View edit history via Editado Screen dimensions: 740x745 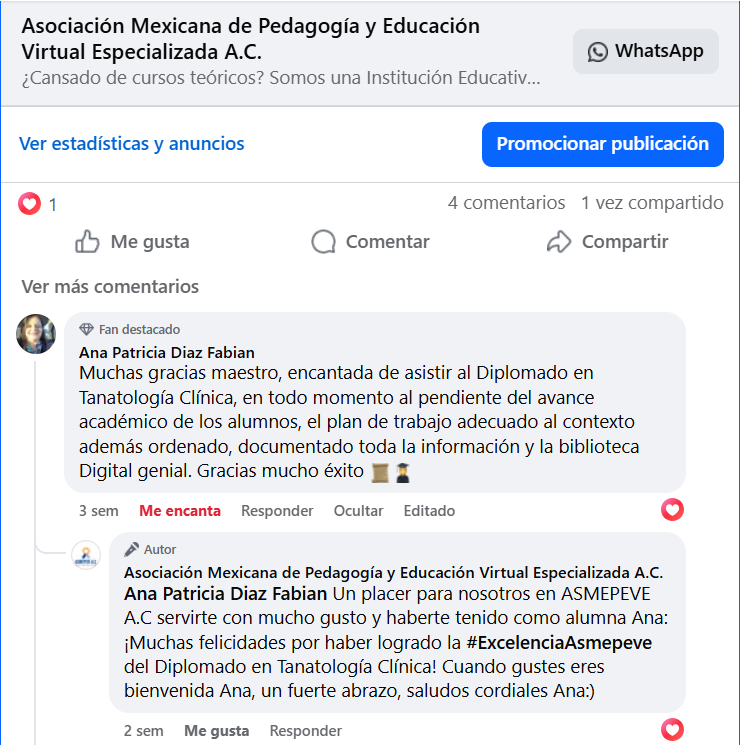pos(429,511)
